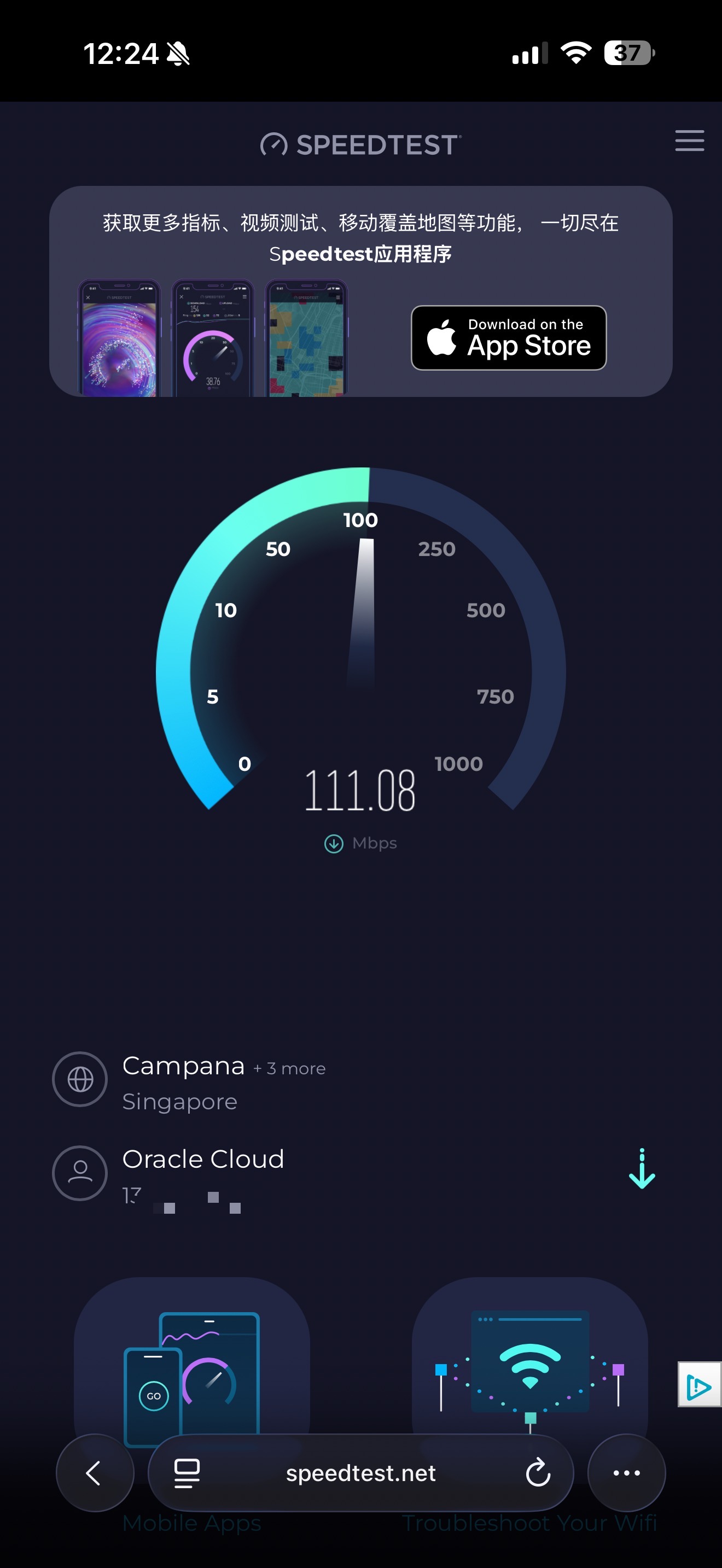Viewport: 722px width, 1568px height.
Task: Open the ad choices icon
Action: (700, 1384)
